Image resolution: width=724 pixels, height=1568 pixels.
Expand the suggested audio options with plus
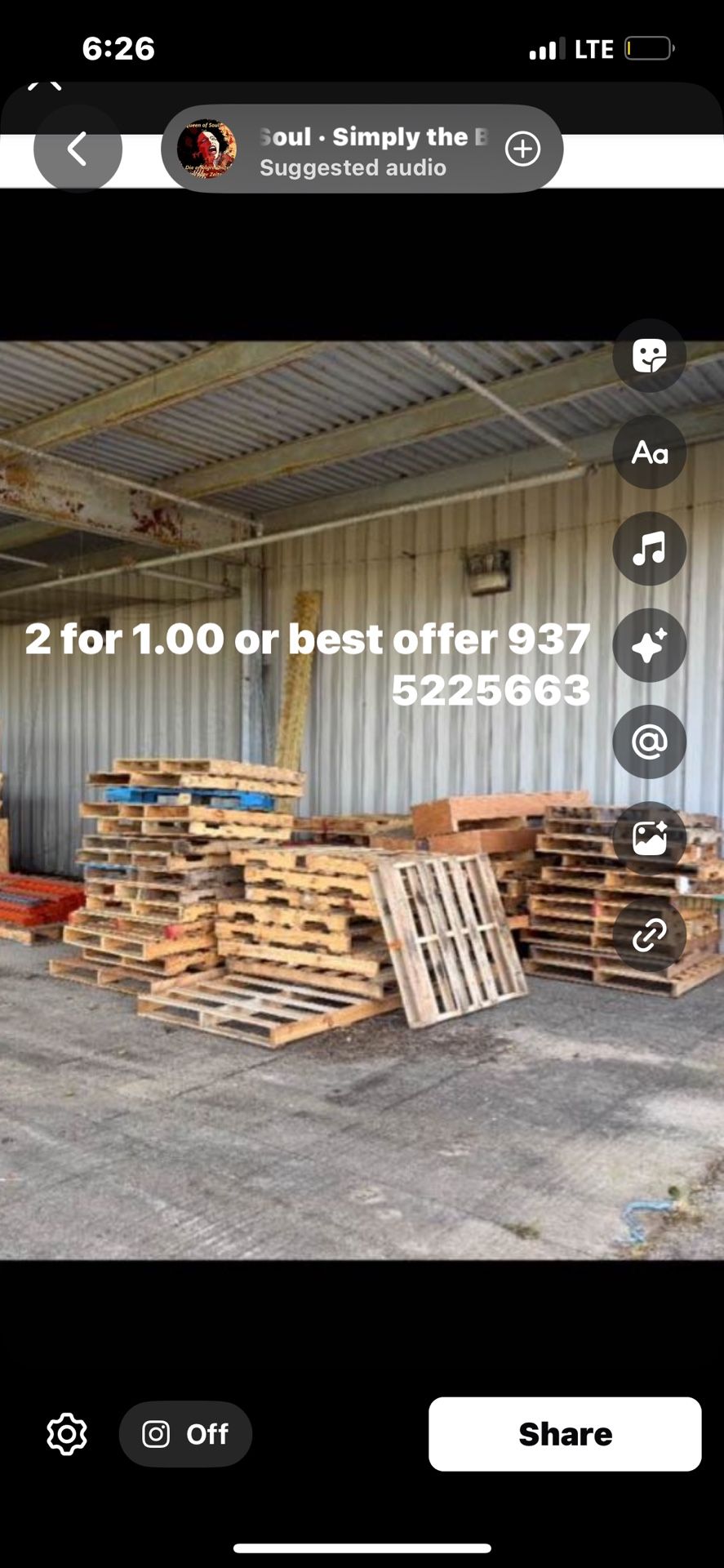[x=523, y=148]
